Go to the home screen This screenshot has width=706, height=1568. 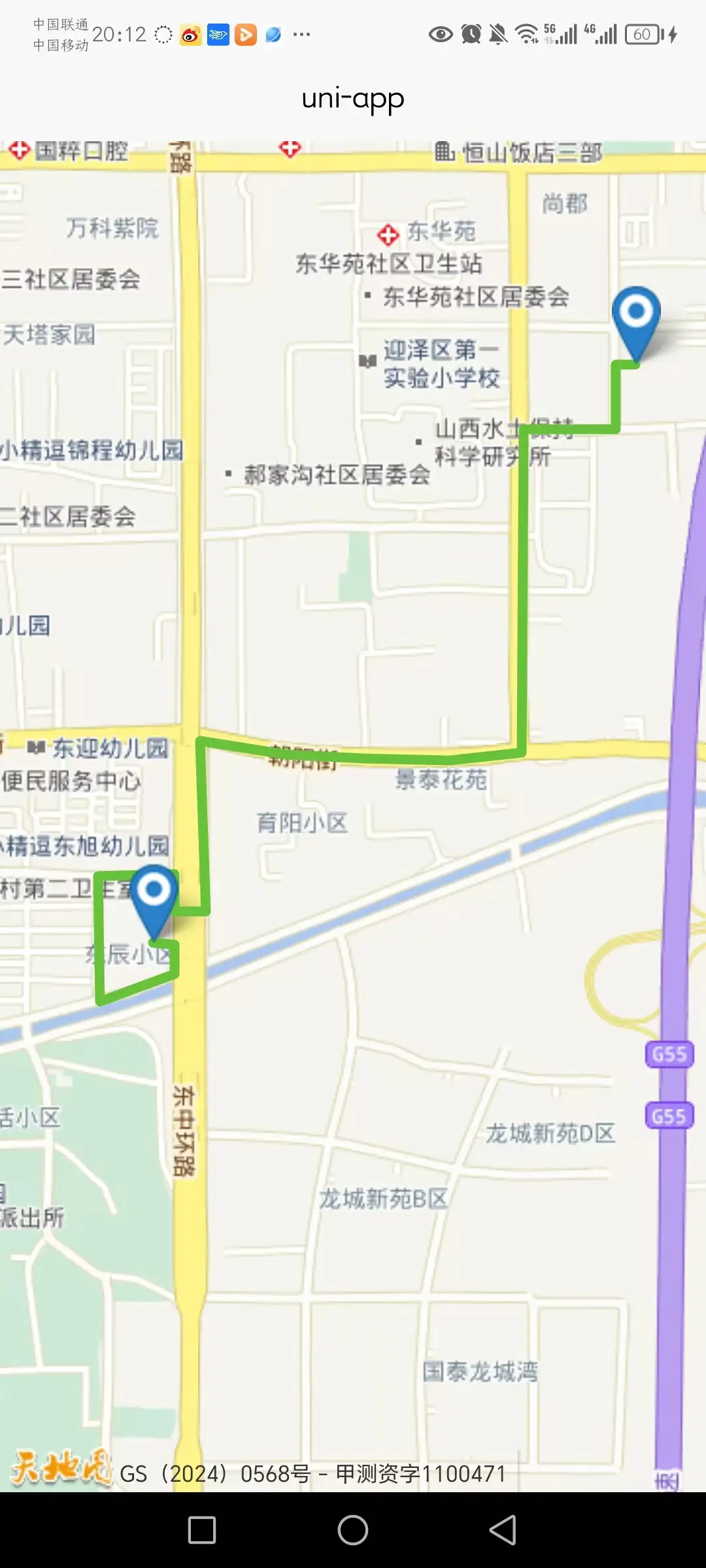pos(353,1530)
